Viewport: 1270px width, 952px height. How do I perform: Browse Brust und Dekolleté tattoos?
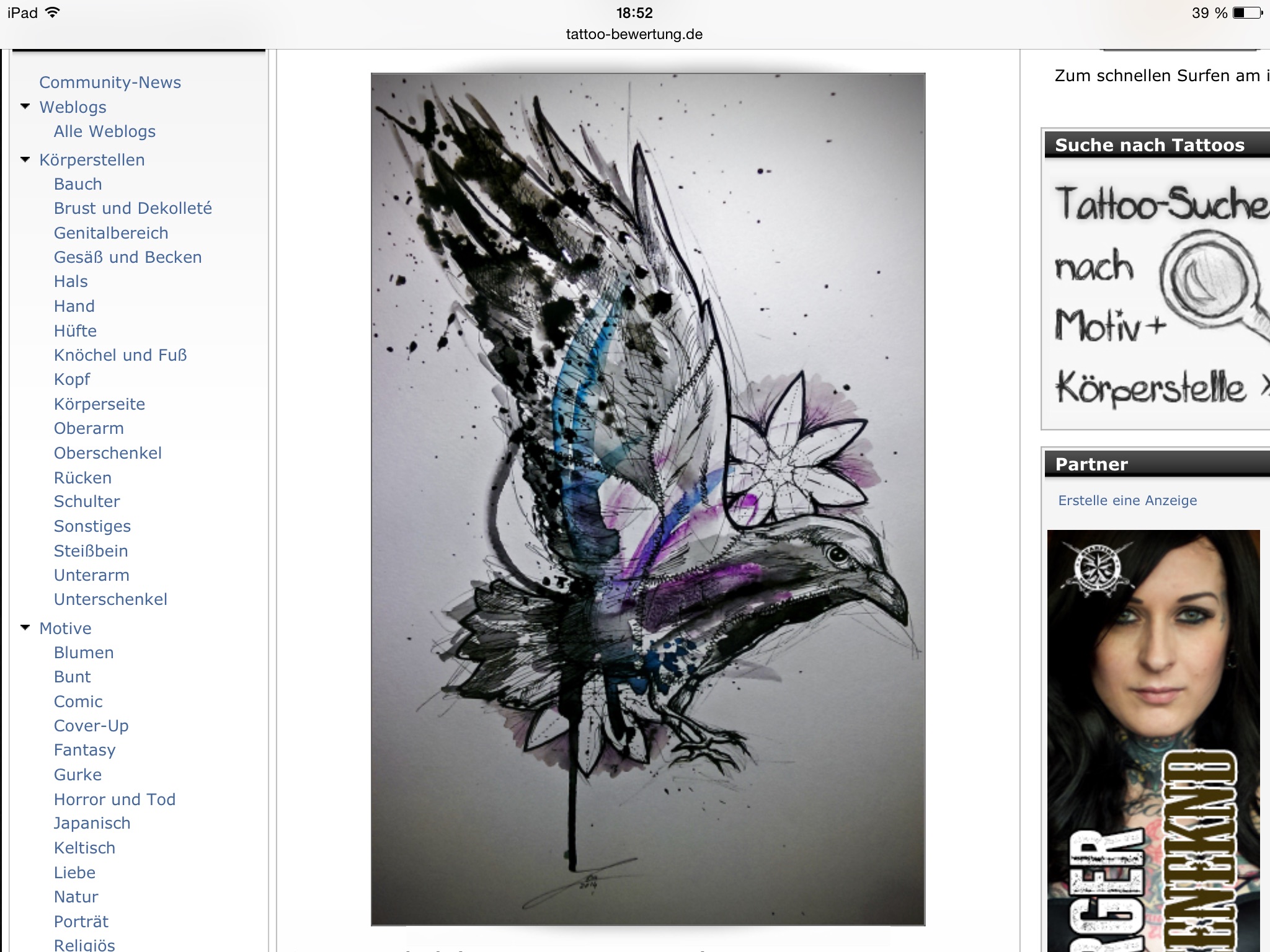tap(133, 208)
